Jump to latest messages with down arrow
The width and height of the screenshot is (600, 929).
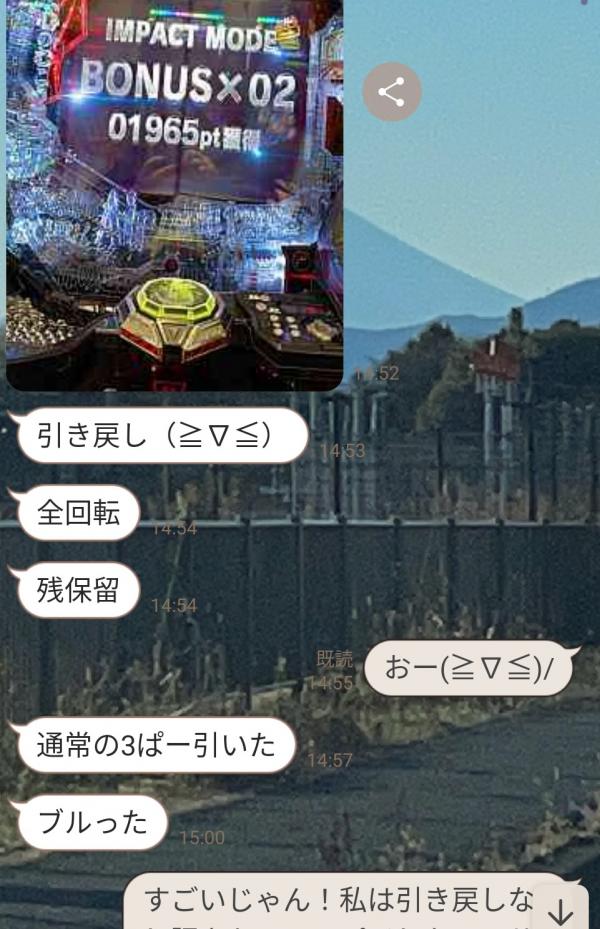[561, 909]
